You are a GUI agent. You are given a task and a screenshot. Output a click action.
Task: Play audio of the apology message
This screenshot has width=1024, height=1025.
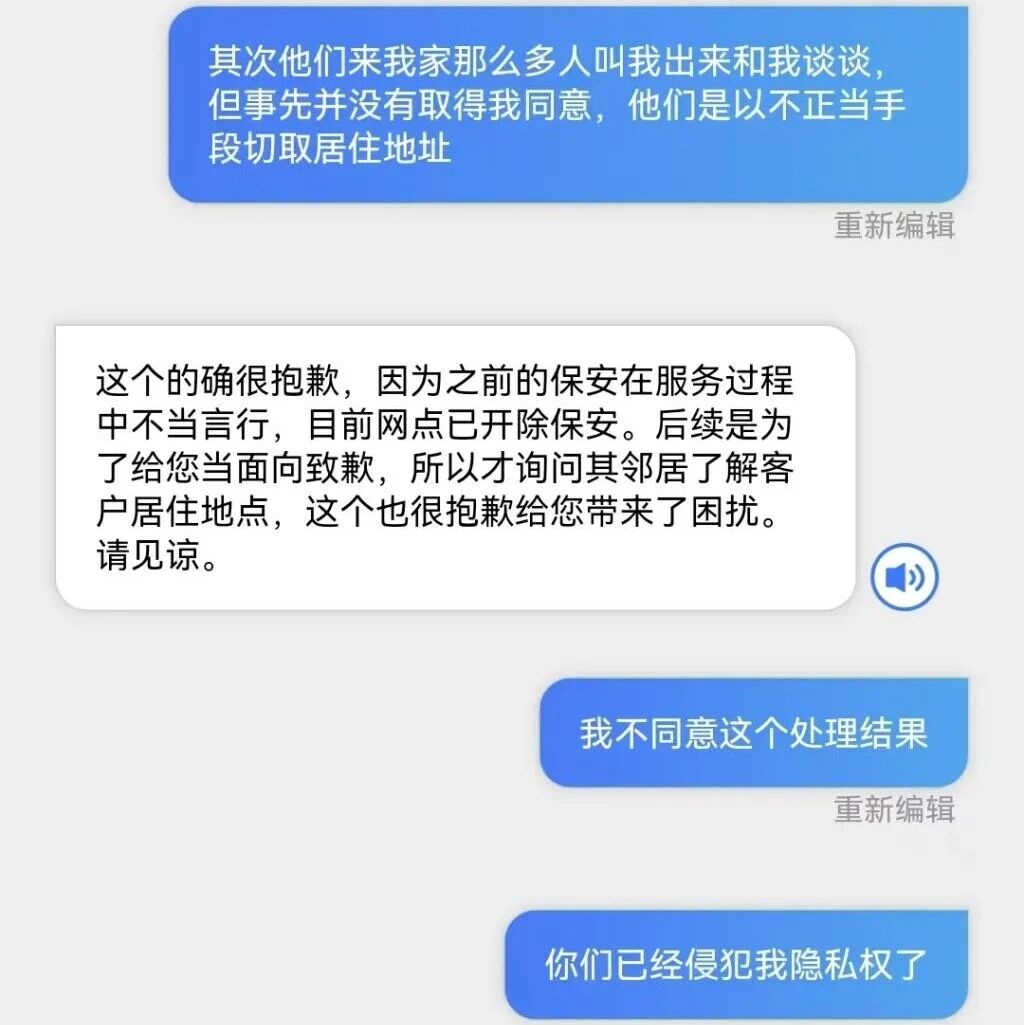pos(904,577)
